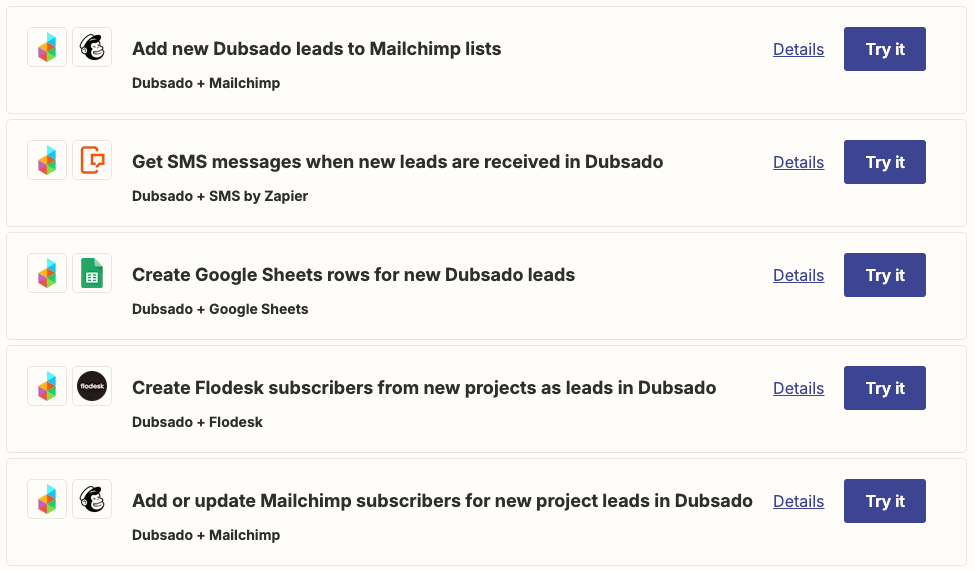Show Details for Create Flodesk subscribers zap
The image size is (974, 570).
pyautogui.click(x=798, y=388)
